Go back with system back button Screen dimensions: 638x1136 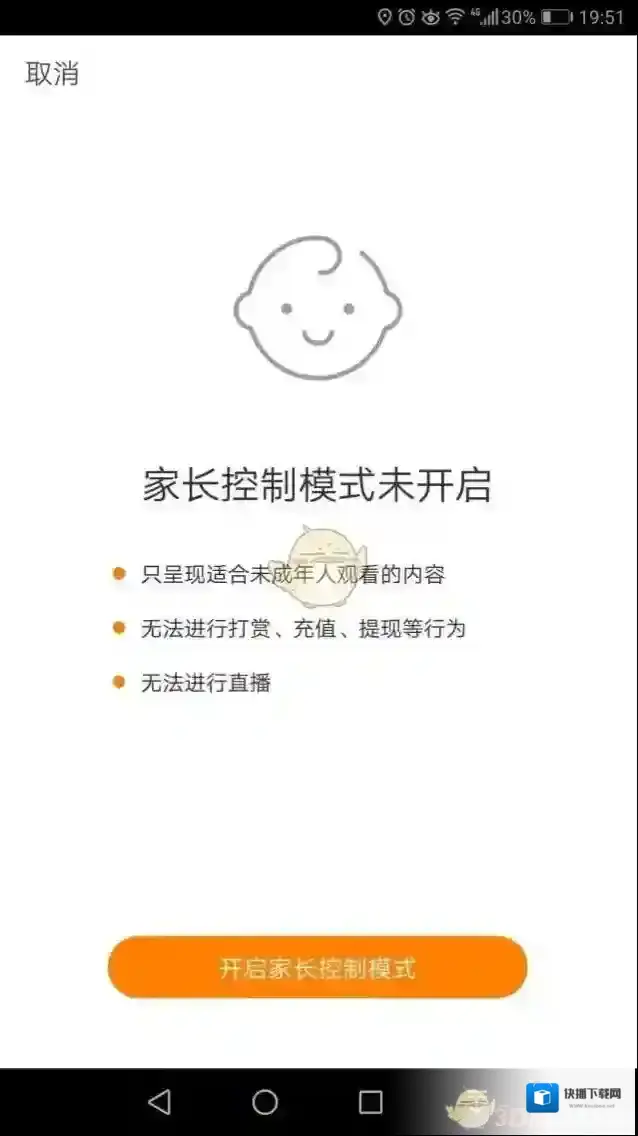[x=159, y=1102]
